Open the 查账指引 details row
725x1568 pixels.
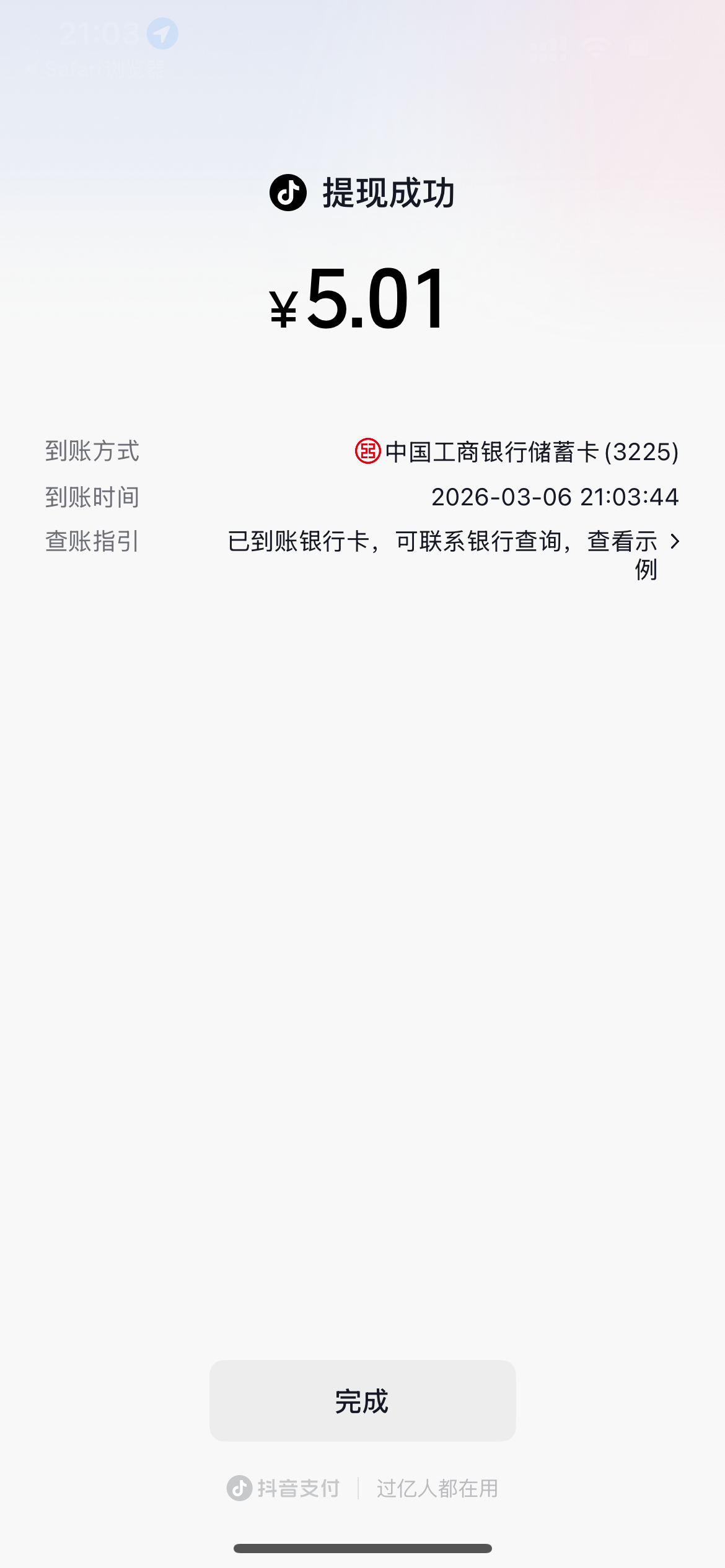(91, 541)
